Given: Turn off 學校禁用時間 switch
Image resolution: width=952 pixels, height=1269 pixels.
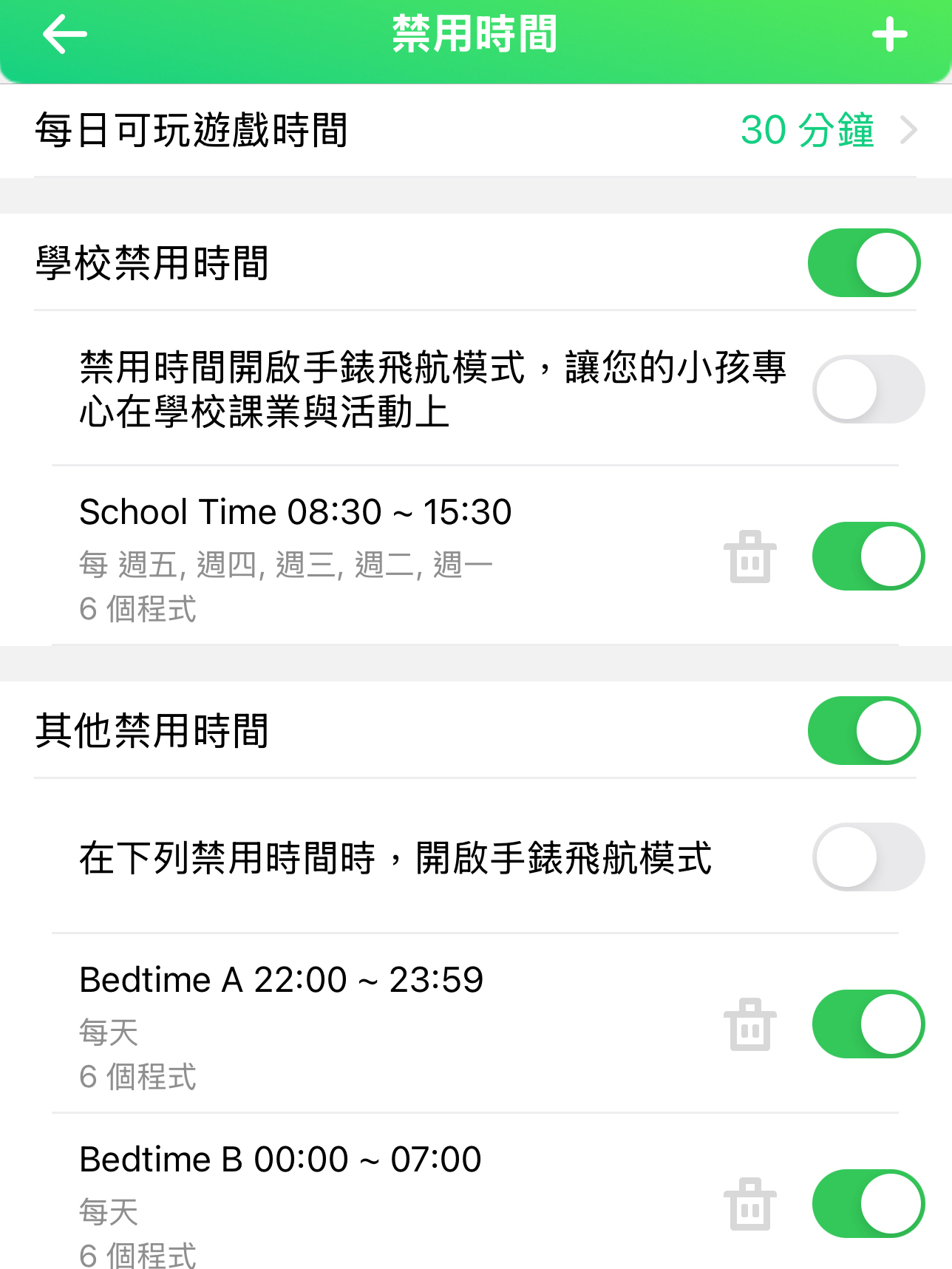Looking at the screenshot, I should (x=863, y=263).
